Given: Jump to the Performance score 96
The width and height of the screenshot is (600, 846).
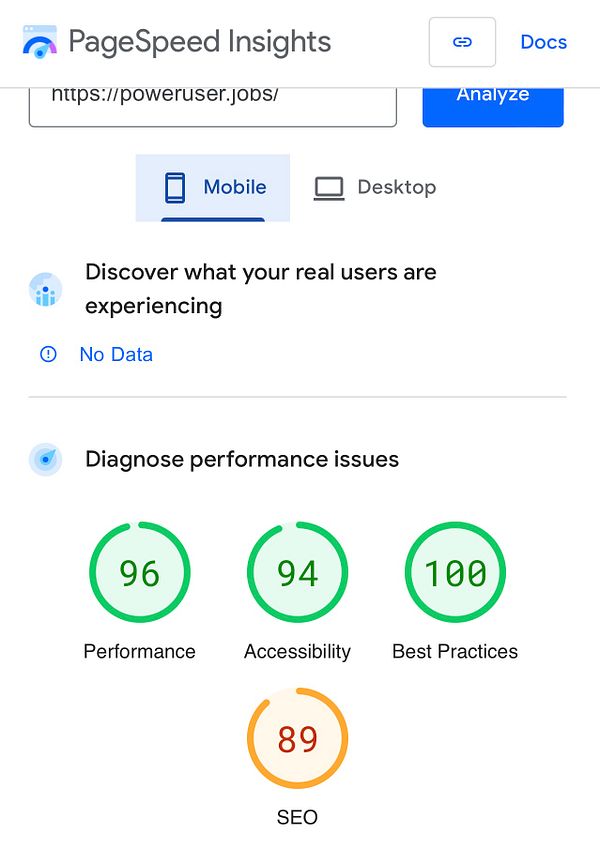Looking at the screenshot, I should coord(139,573).
